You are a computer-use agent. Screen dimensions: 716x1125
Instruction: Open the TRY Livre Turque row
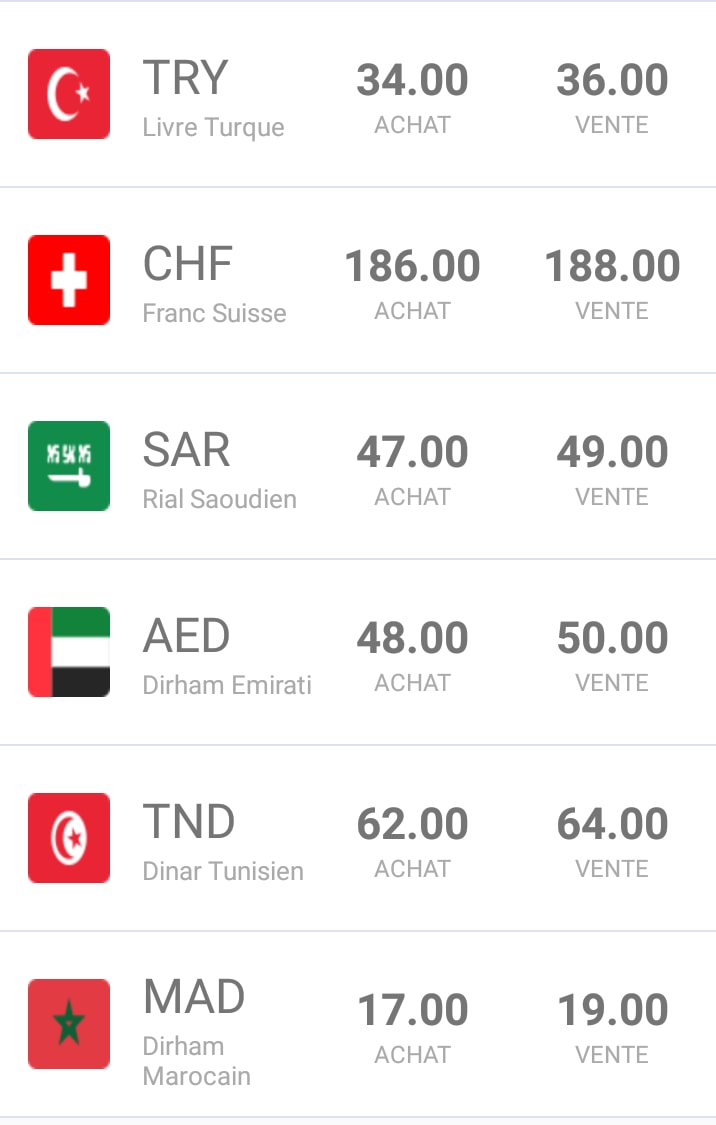click(358, 94)
